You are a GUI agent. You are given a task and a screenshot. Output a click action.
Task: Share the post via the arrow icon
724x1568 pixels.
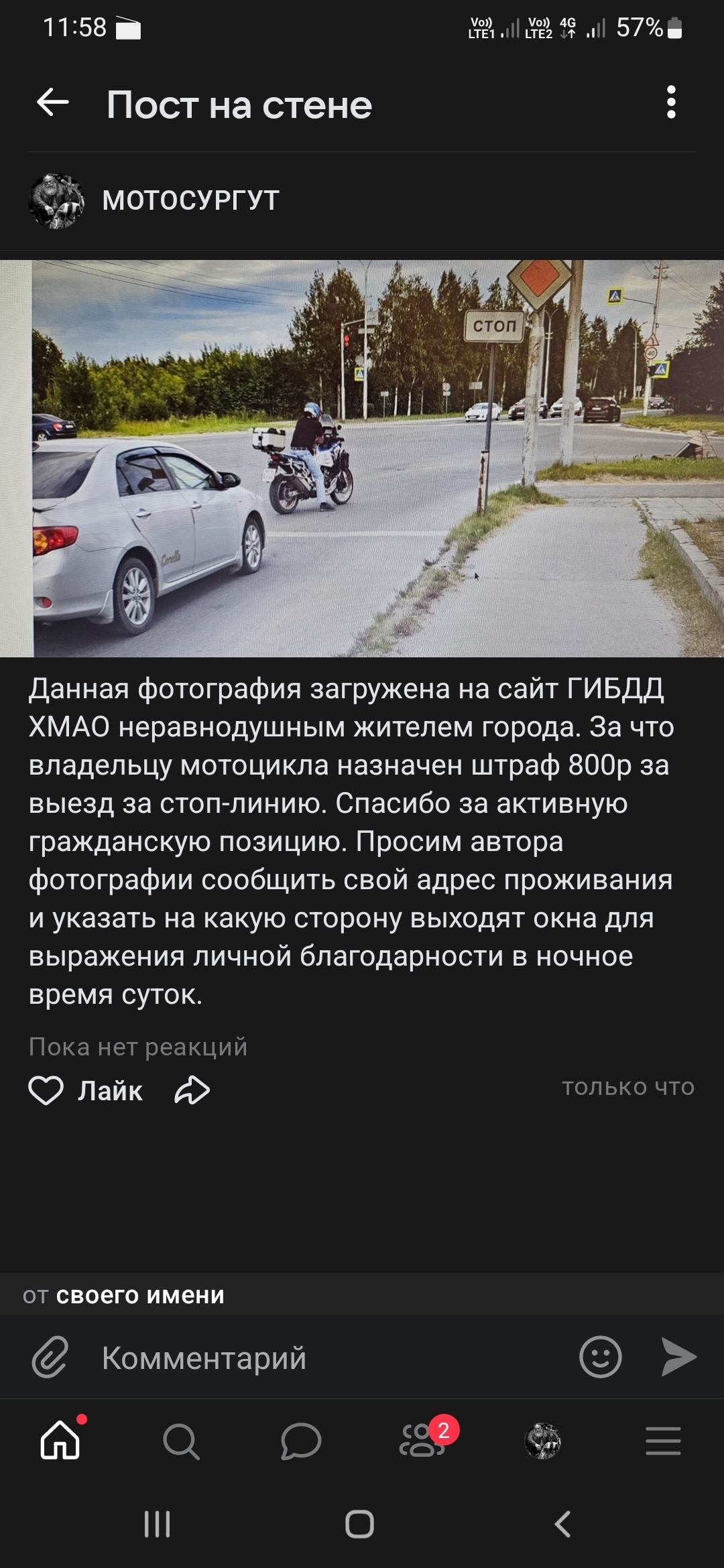pyautogui.click(x=192, y=1090)
